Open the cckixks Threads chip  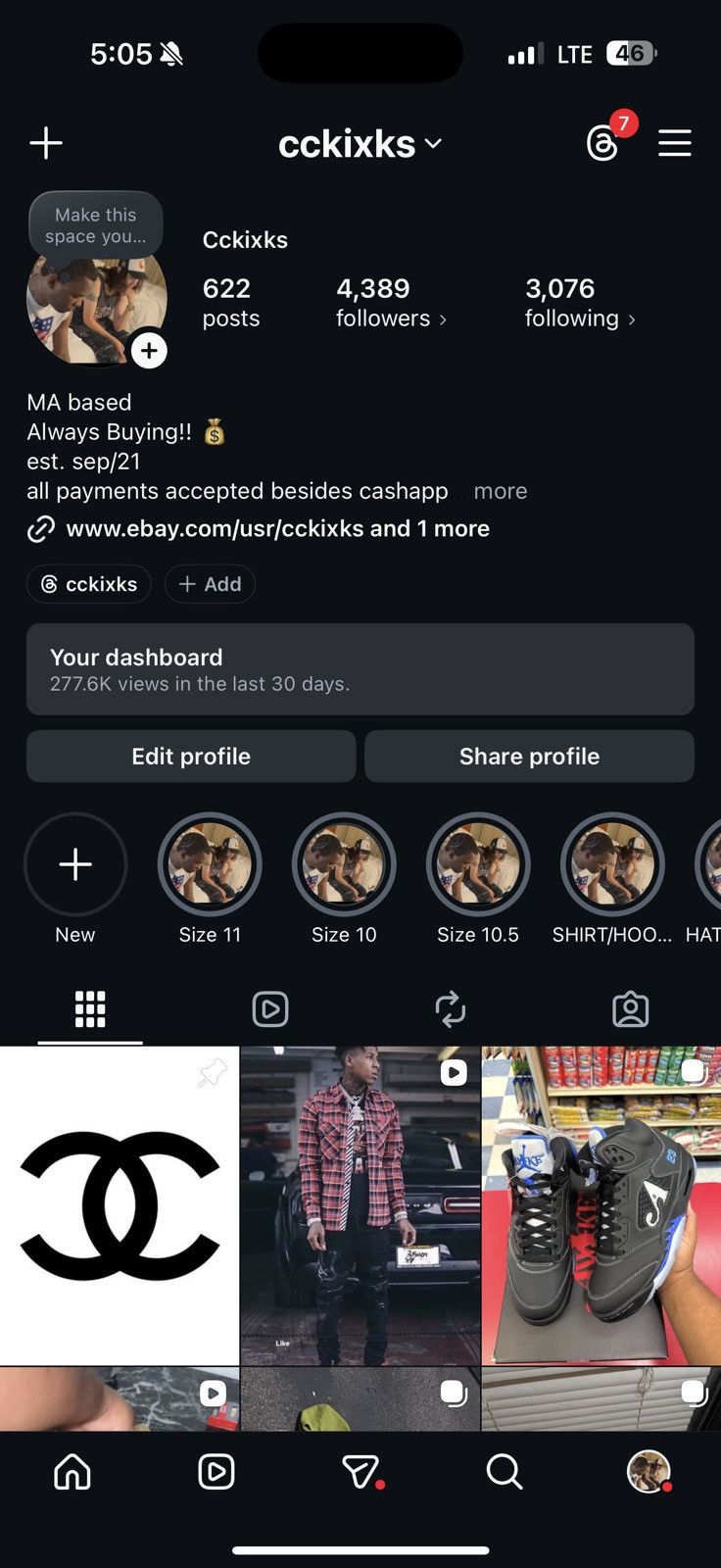89,584
